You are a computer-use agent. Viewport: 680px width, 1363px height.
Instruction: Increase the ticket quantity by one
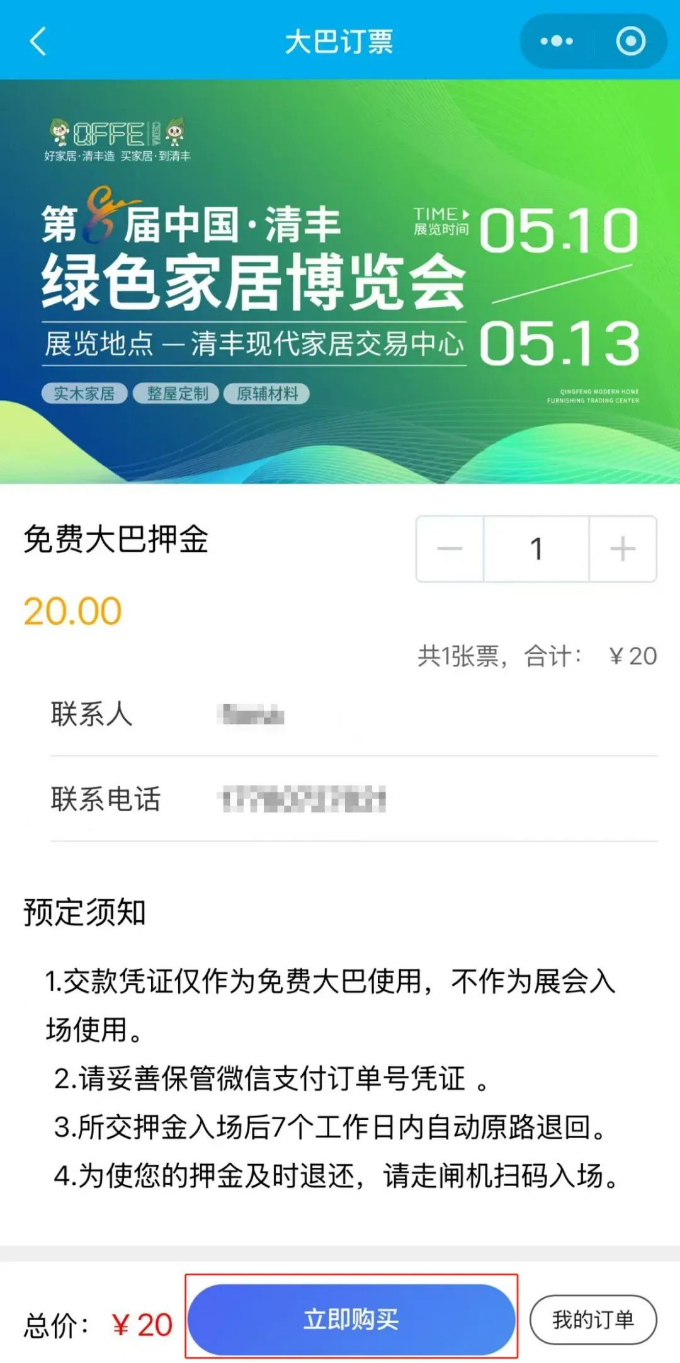pyautogui.click(x=622, y=549)
